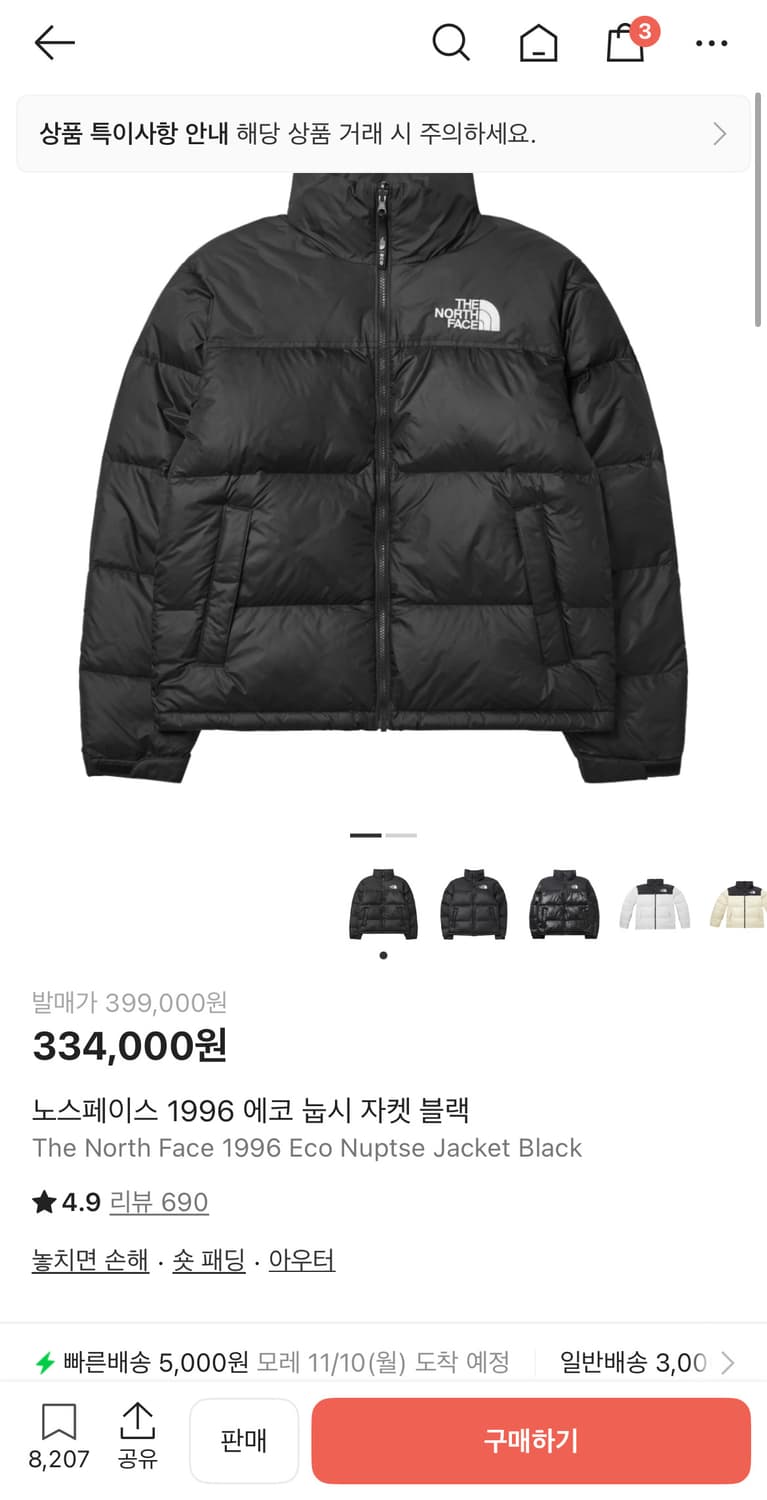Go to the home screen
Image resolution: width=767 pixels, height=1500 pixels.
[x=538, y=43]
